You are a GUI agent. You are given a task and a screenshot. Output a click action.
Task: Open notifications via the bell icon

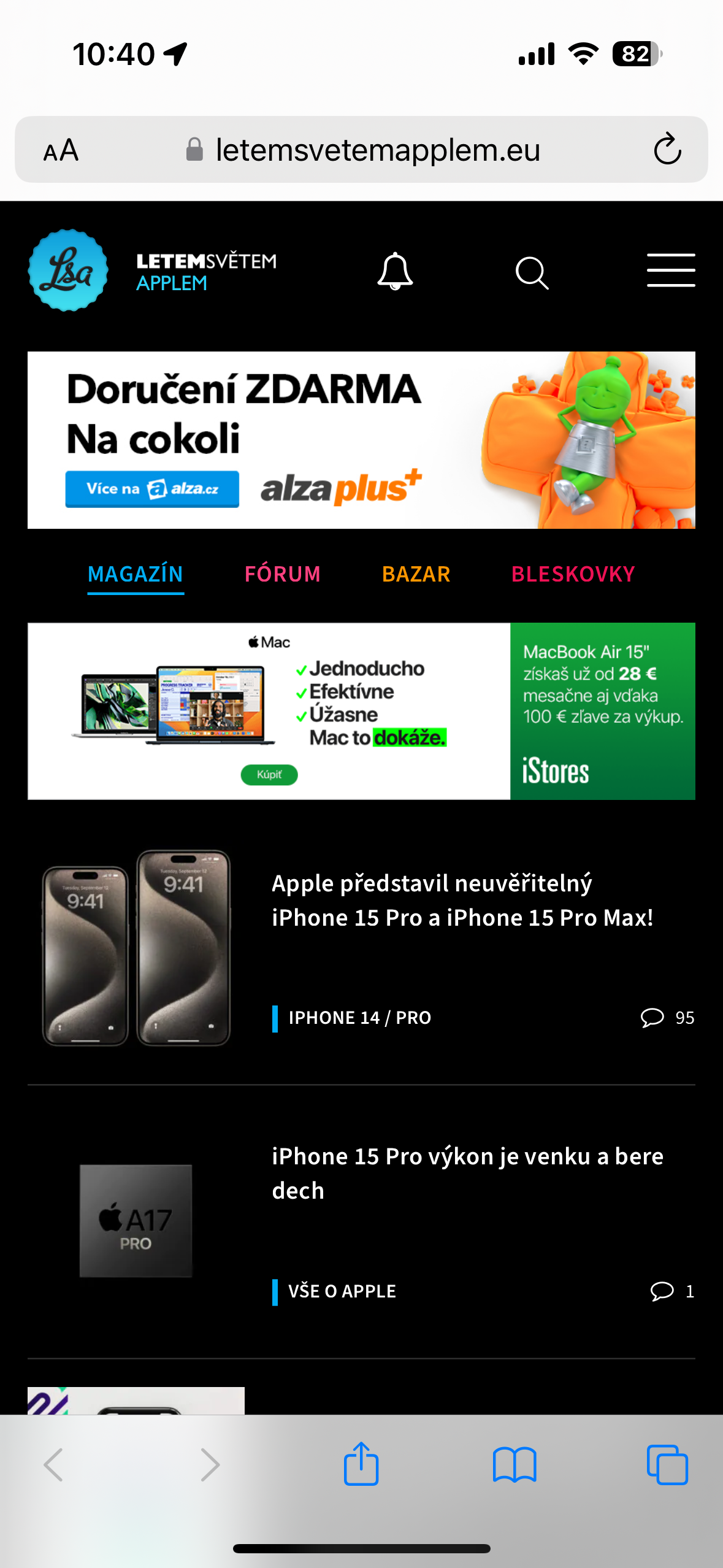coord(396,272)
